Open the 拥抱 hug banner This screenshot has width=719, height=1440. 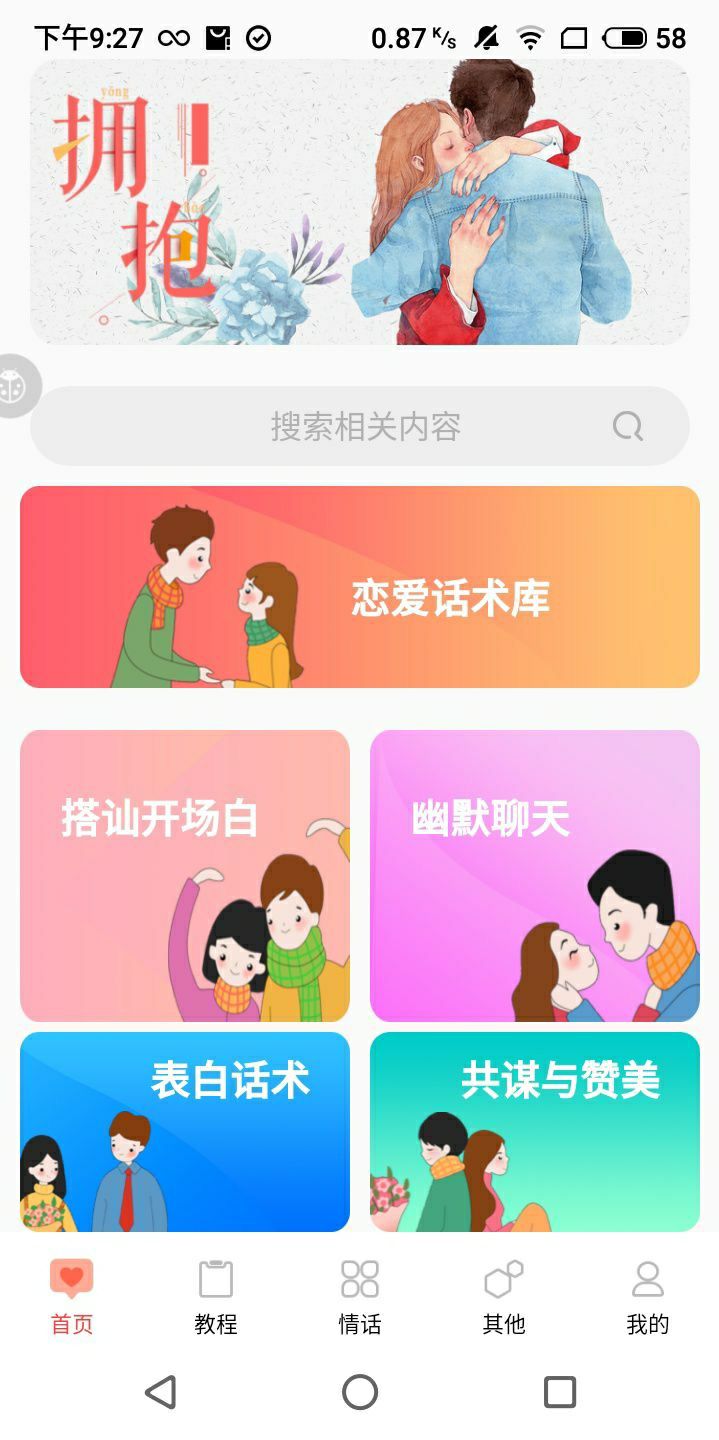359,202
